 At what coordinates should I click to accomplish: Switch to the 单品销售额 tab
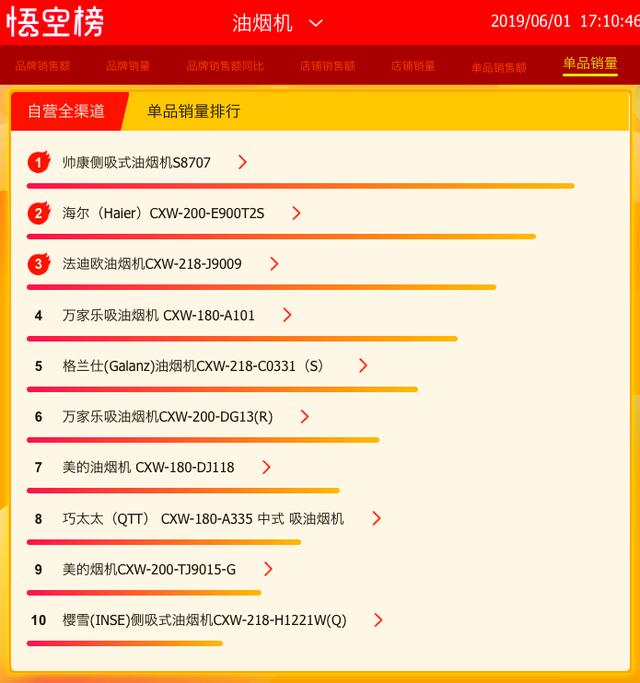(499, 67)
